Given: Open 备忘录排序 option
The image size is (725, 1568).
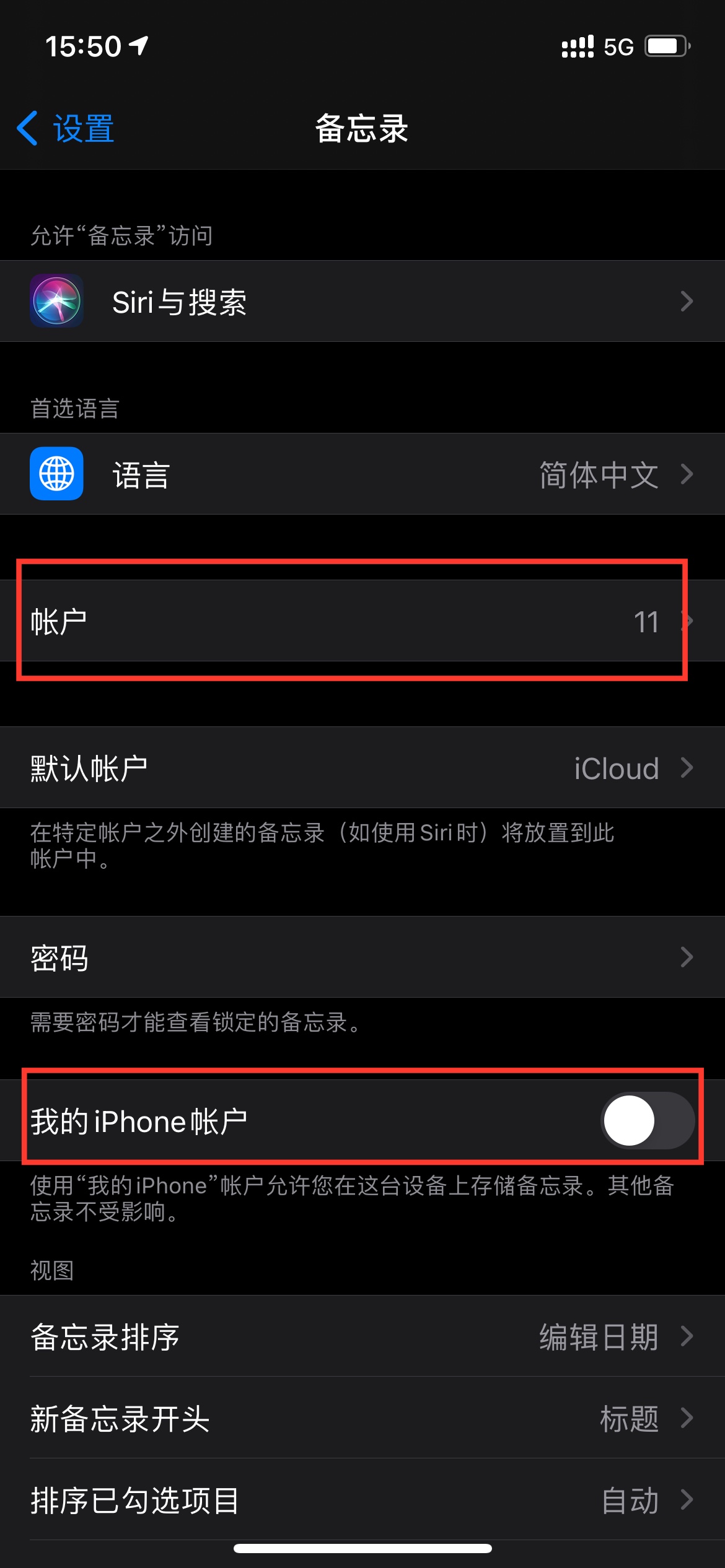Looking at the screenshot, I should [x=362, y=1336].
